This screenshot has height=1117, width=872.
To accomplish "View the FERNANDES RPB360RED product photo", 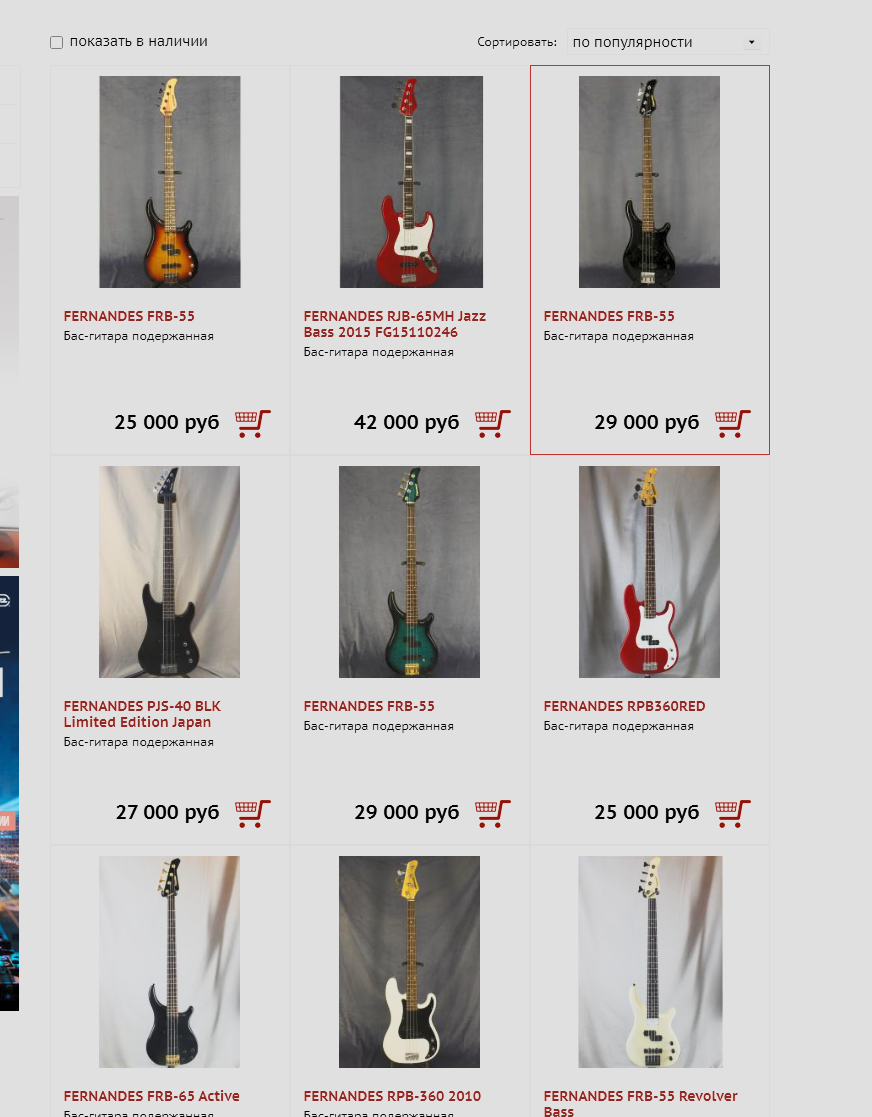I will pos(649,572).
